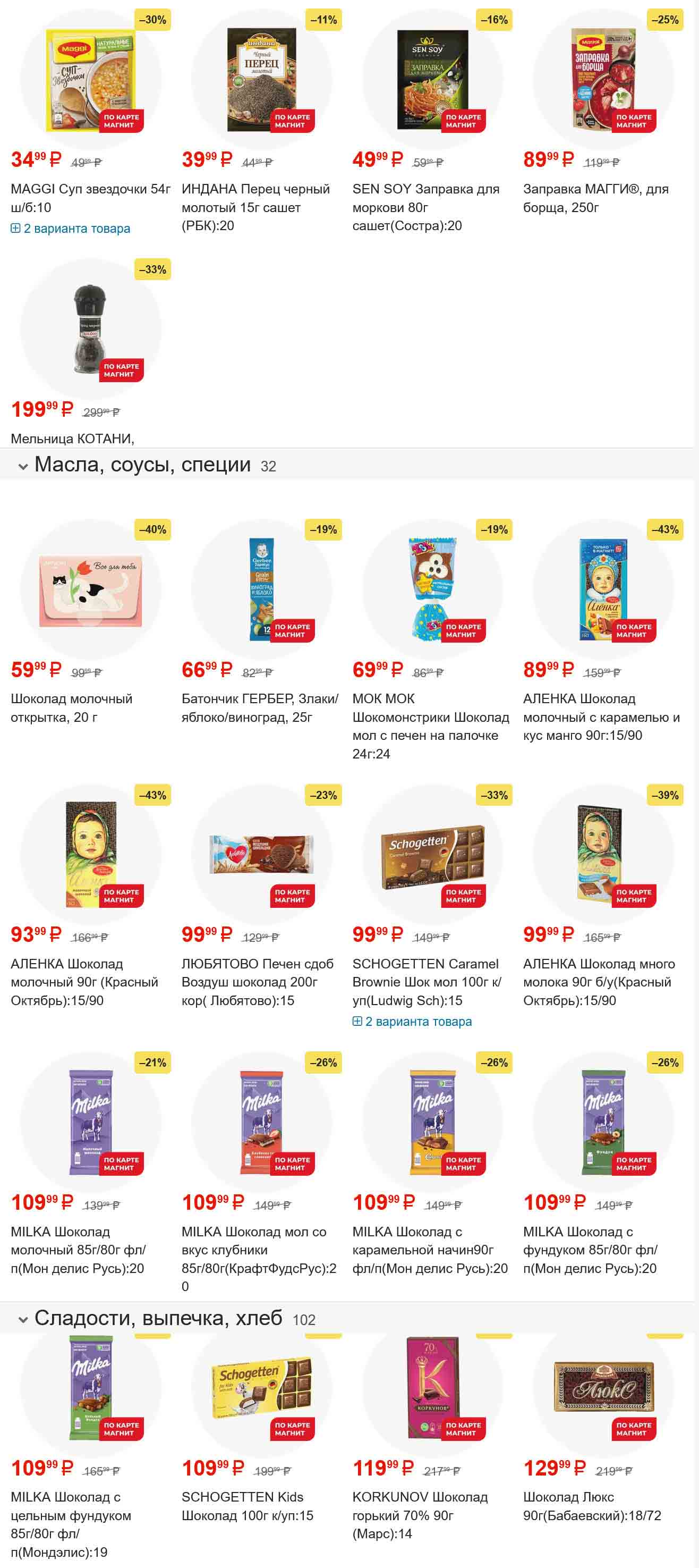The height and width of the screenshot is (1568, 699).
Task: Open ИНДАНА Перец черный молотый product
Action: [x=255, y=207]
